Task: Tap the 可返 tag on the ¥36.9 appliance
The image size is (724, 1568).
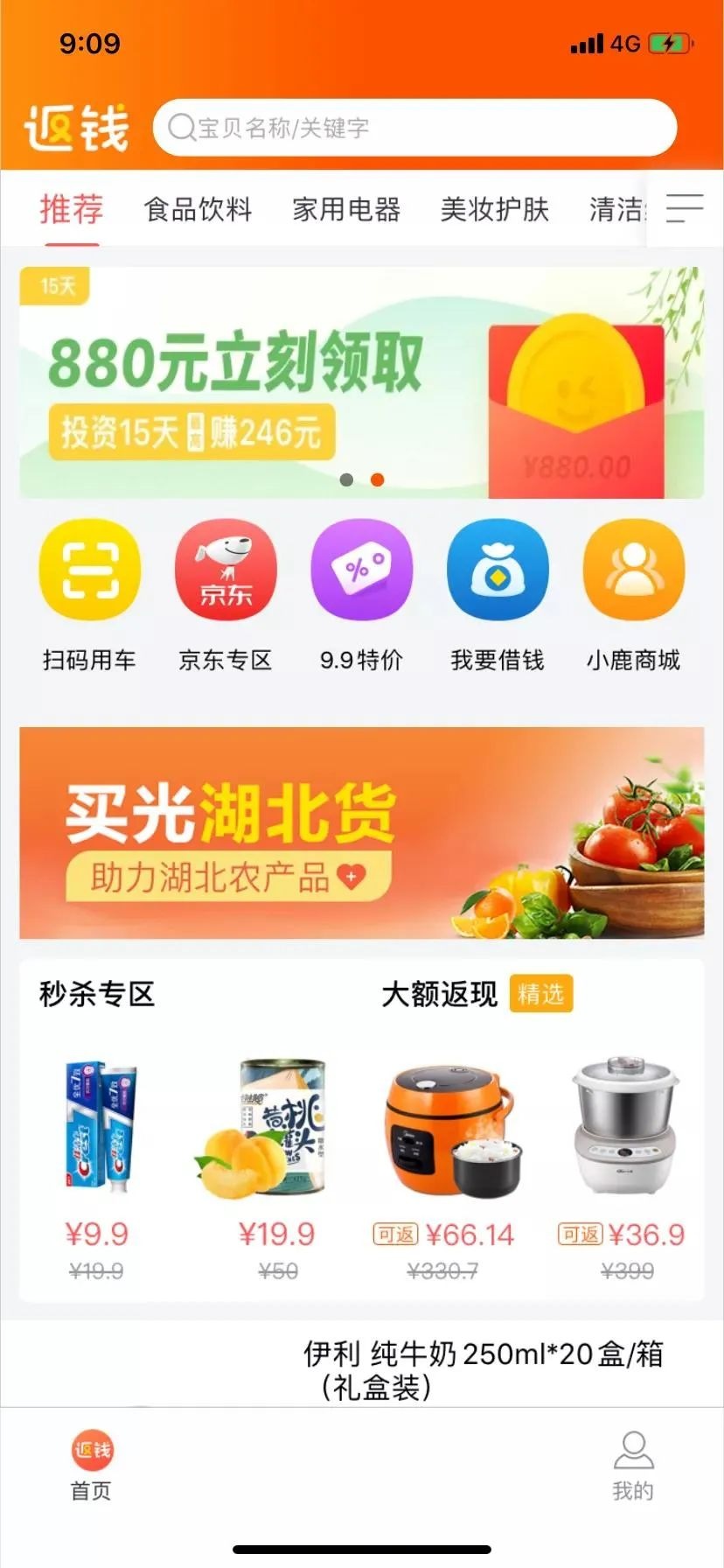Action: click(x=579, y=1235)
